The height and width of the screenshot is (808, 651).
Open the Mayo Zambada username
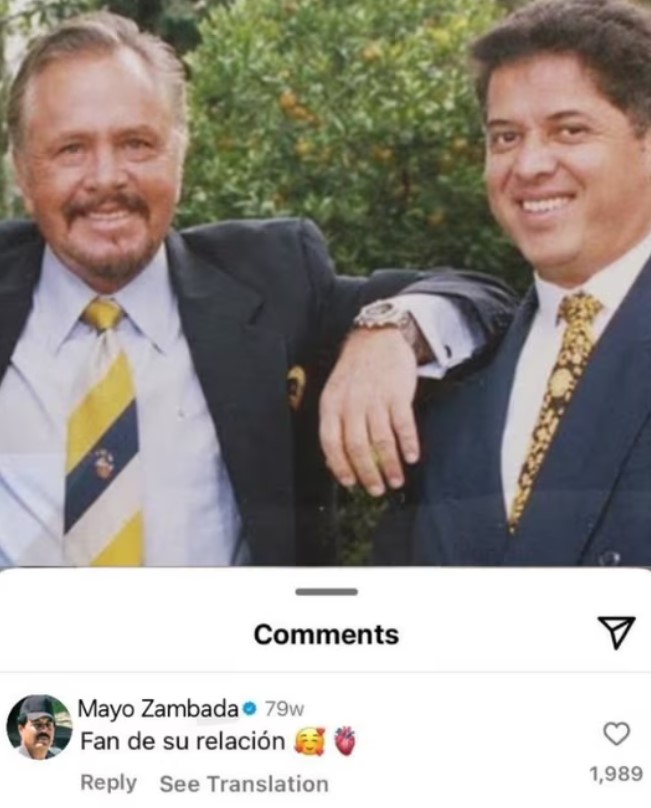point(157,709)
